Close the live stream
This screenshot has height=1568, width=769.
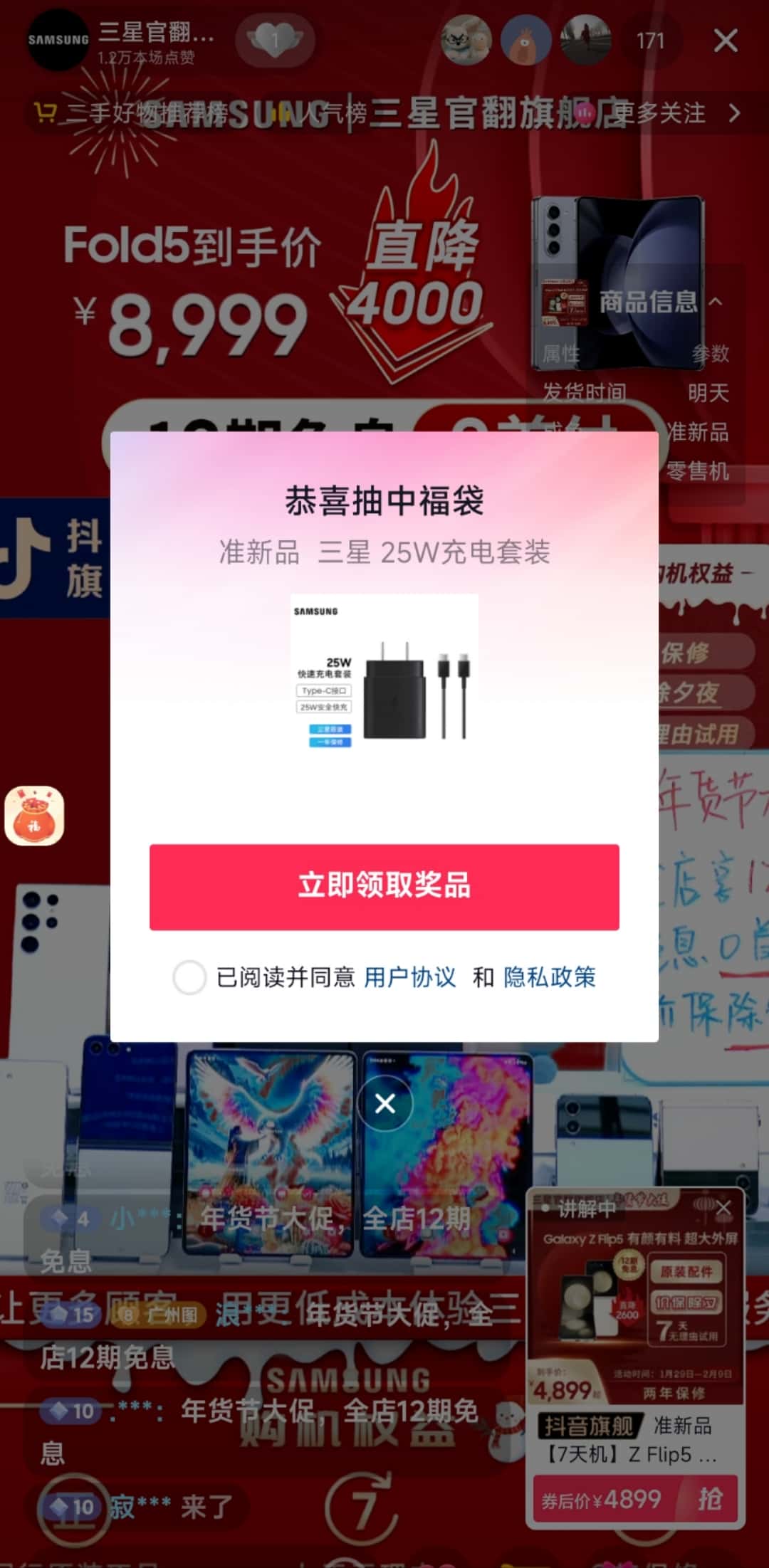[725, 41]
